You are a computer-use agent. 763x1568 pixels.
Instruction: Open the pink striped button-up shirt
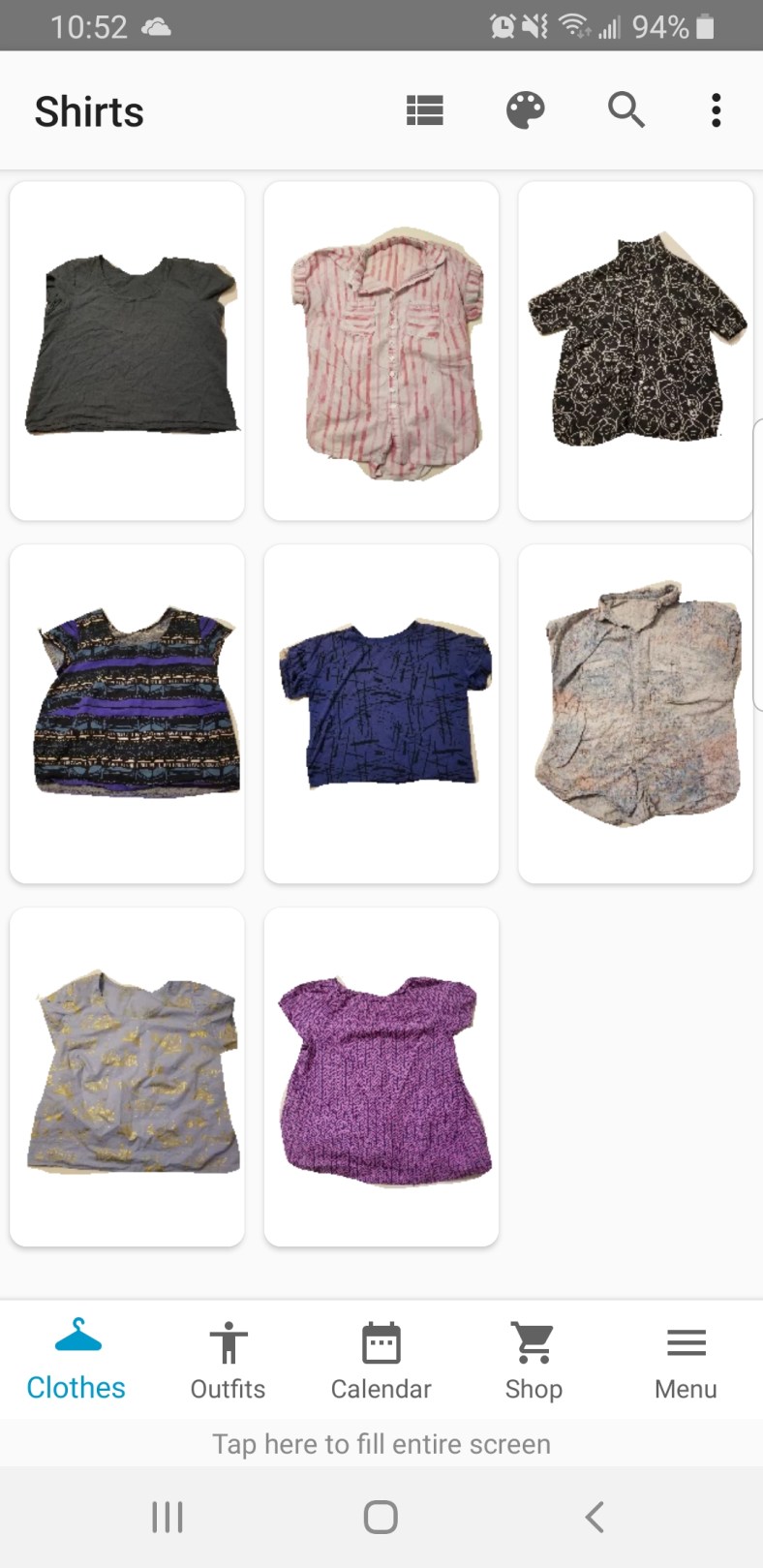pyautogui.click(x=381, y=350)
